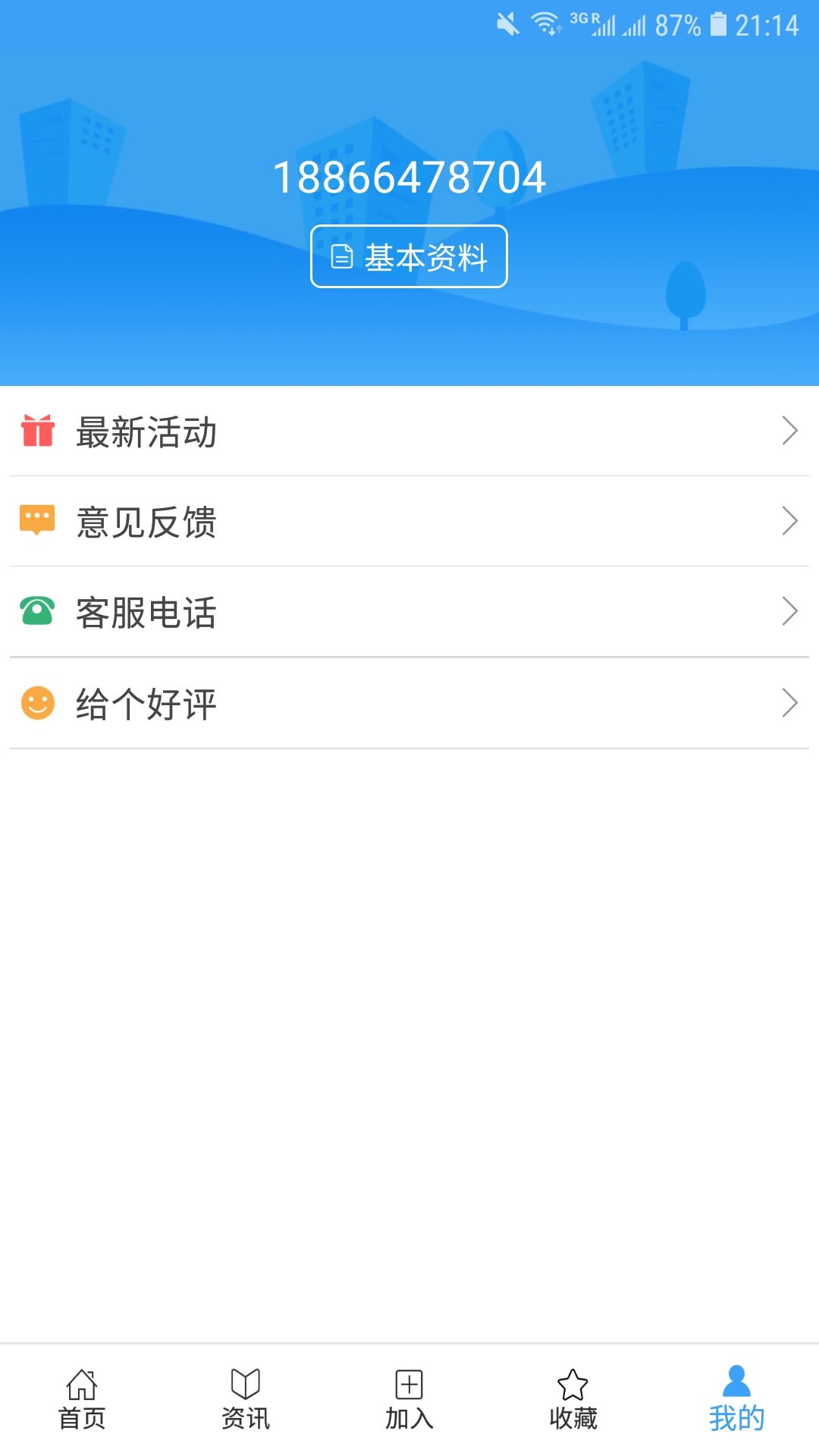
Task: Click the smiley face icon next to 给个好评
Action: click(x=39, y=704)
